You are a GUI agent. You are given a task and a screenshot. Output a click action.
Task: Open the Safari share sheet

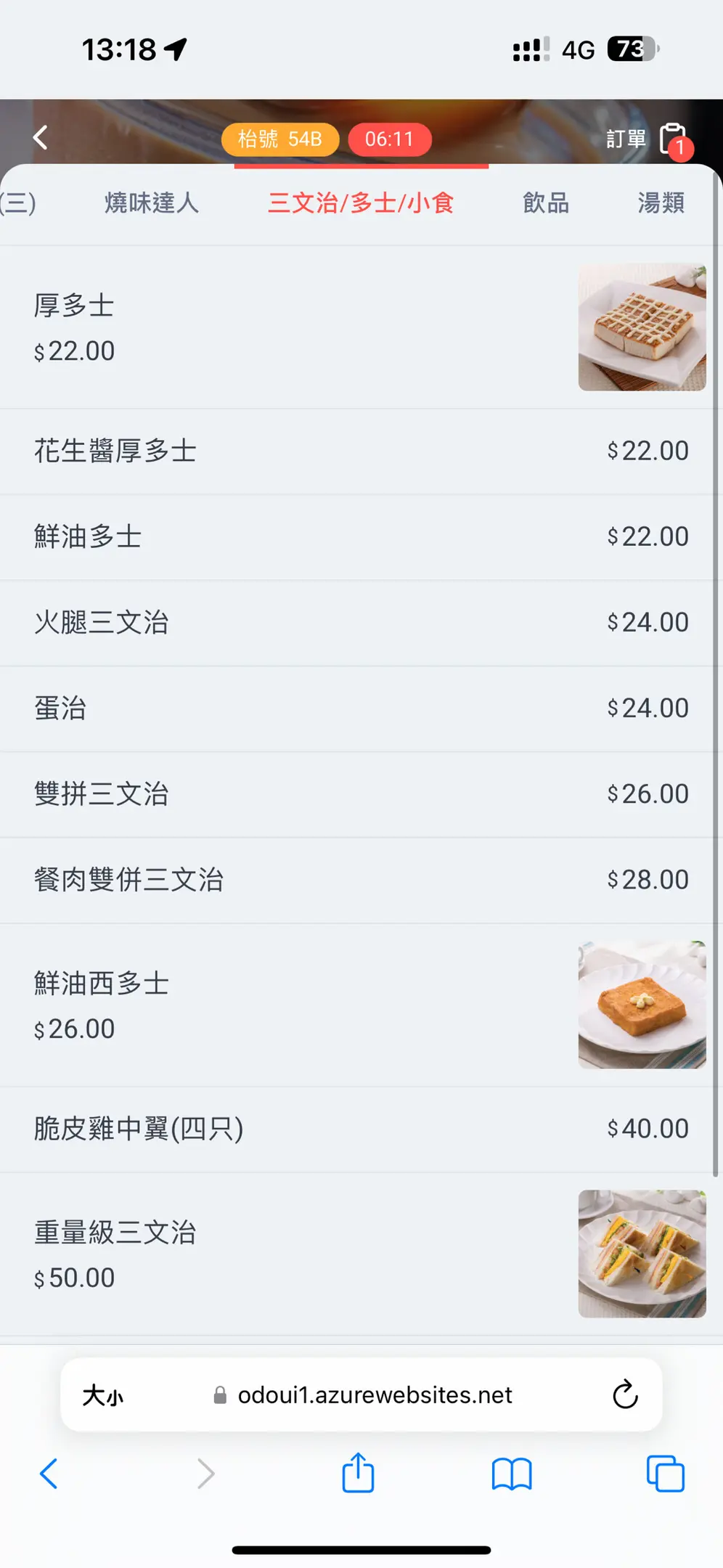(x=358, y=1473)
